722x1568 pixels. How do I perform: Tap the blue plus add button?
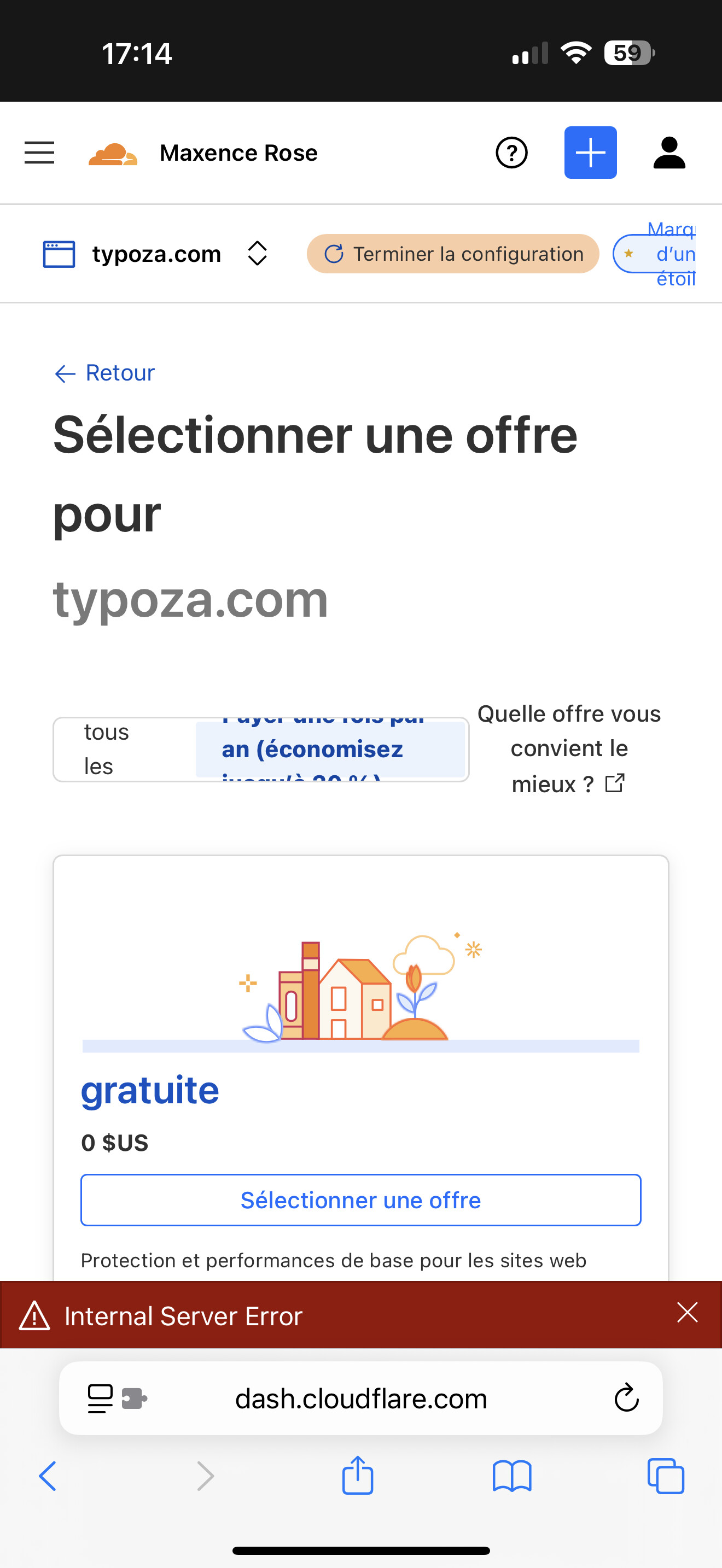click(590, 152)
